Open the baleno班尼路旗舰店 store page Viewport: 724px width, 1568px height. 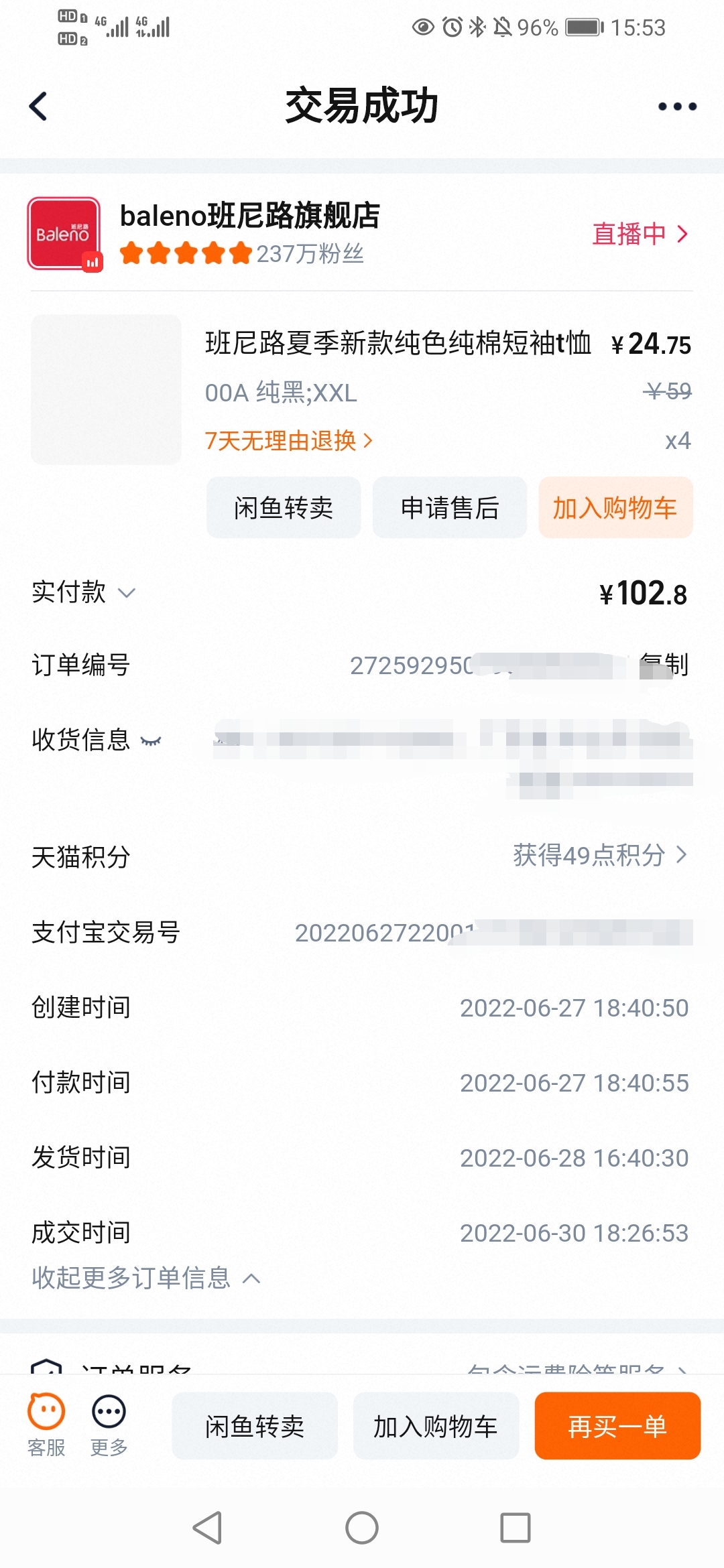point(249,216)
